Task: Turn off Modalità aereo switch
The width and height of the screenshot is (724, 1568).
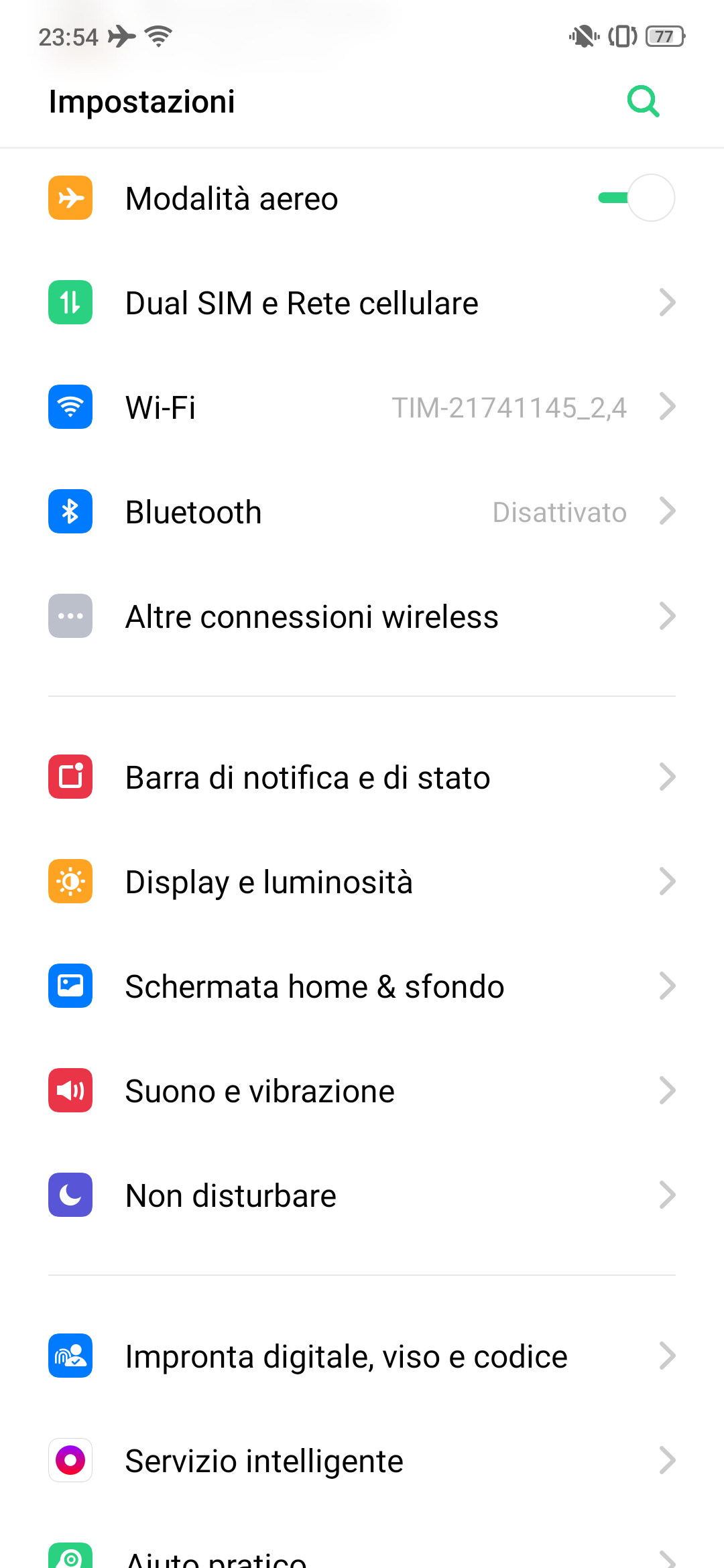Action: (x=636, y=198)
